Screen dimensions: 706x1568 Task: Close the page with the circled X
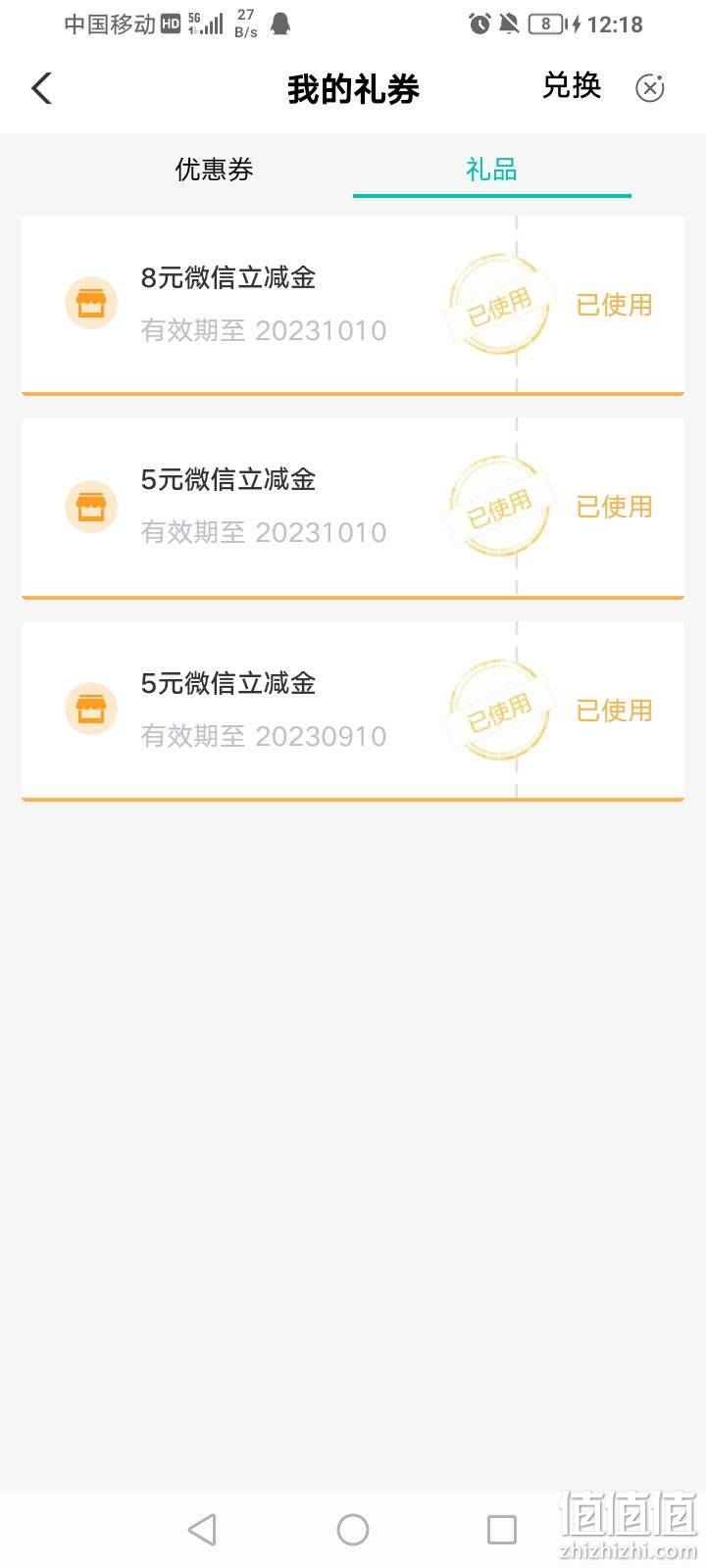(x=650, y=88)
